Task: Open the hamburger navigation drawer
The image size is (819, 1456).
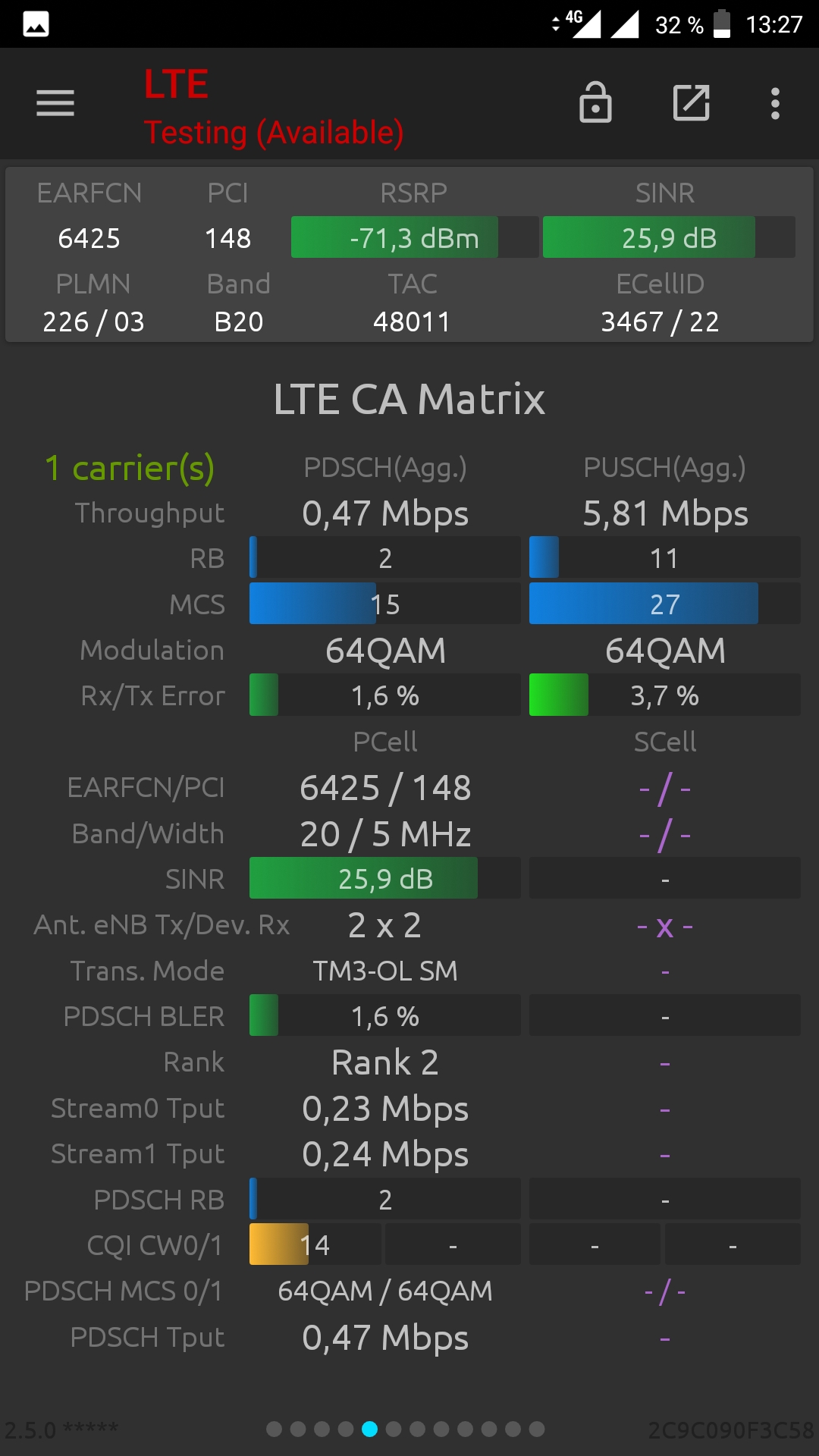Action: click(x=55, y=103)
